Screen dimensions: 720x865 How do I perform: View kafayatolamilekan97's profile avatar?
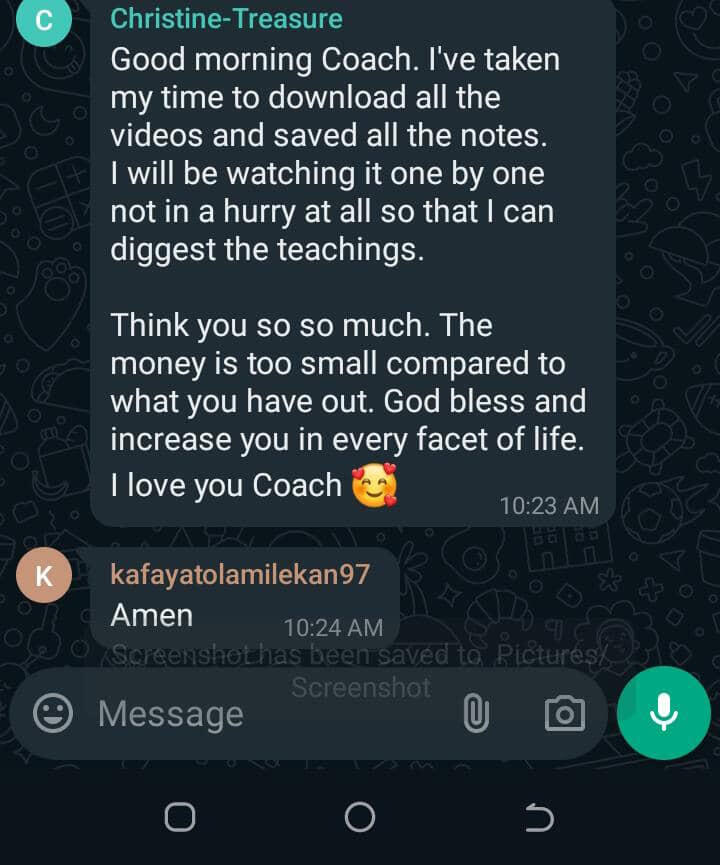(44, 575)
